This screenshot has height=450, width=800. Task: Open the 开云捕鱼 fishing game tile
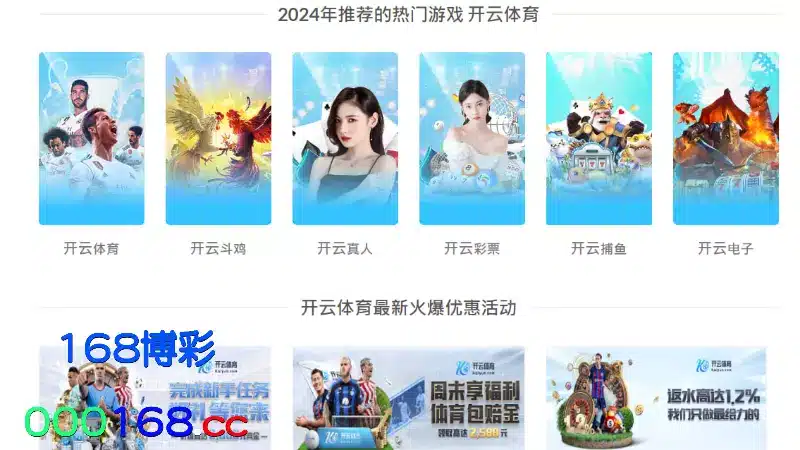click(598, 138)
